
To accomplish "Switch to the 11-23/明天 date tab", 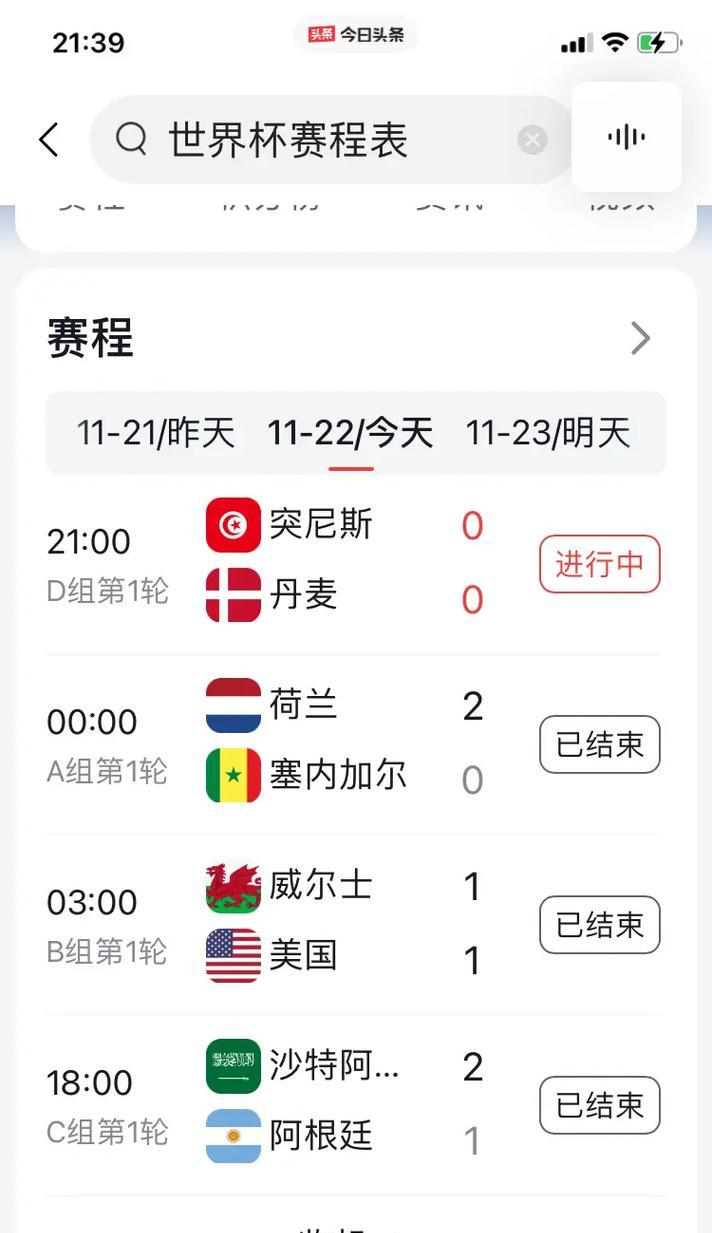I will pos(548,433).
